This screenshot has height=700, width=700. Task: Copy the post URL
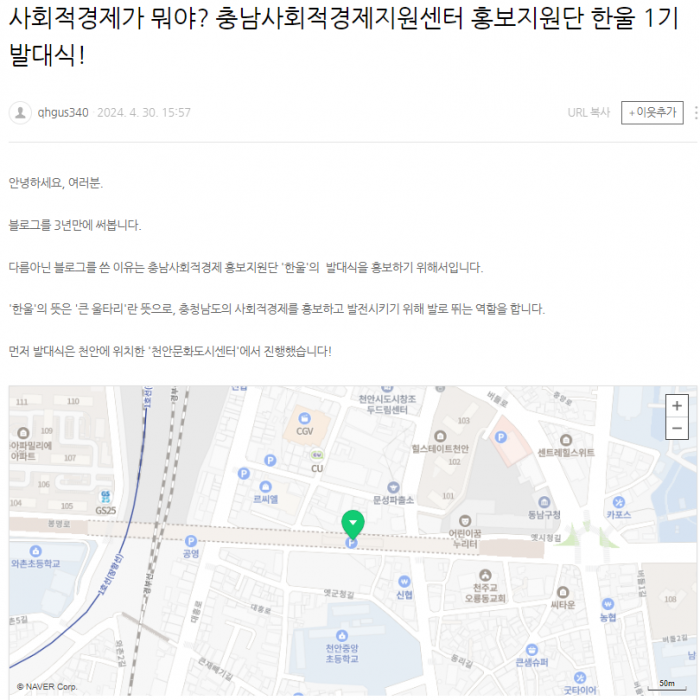(x=588, y=113)
